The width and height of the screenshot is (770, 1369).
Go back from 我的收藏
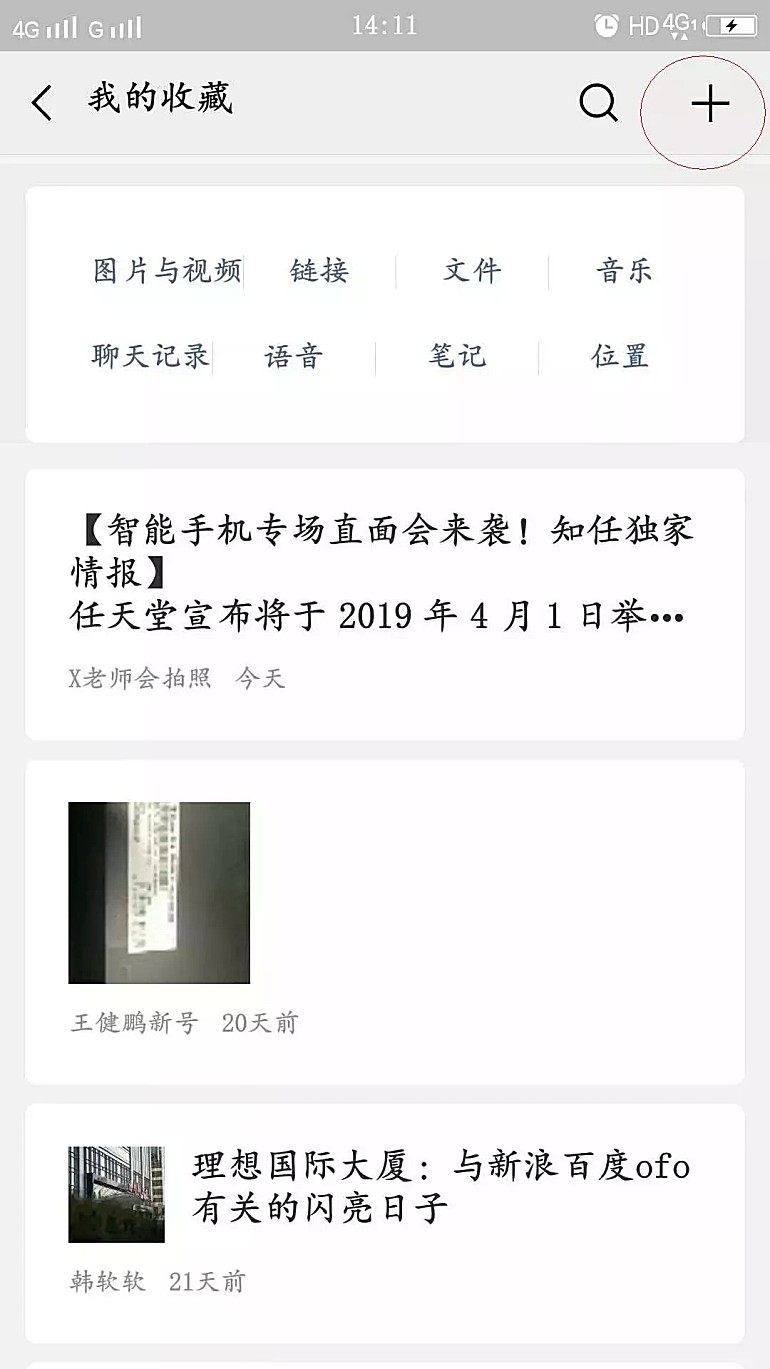42,103
